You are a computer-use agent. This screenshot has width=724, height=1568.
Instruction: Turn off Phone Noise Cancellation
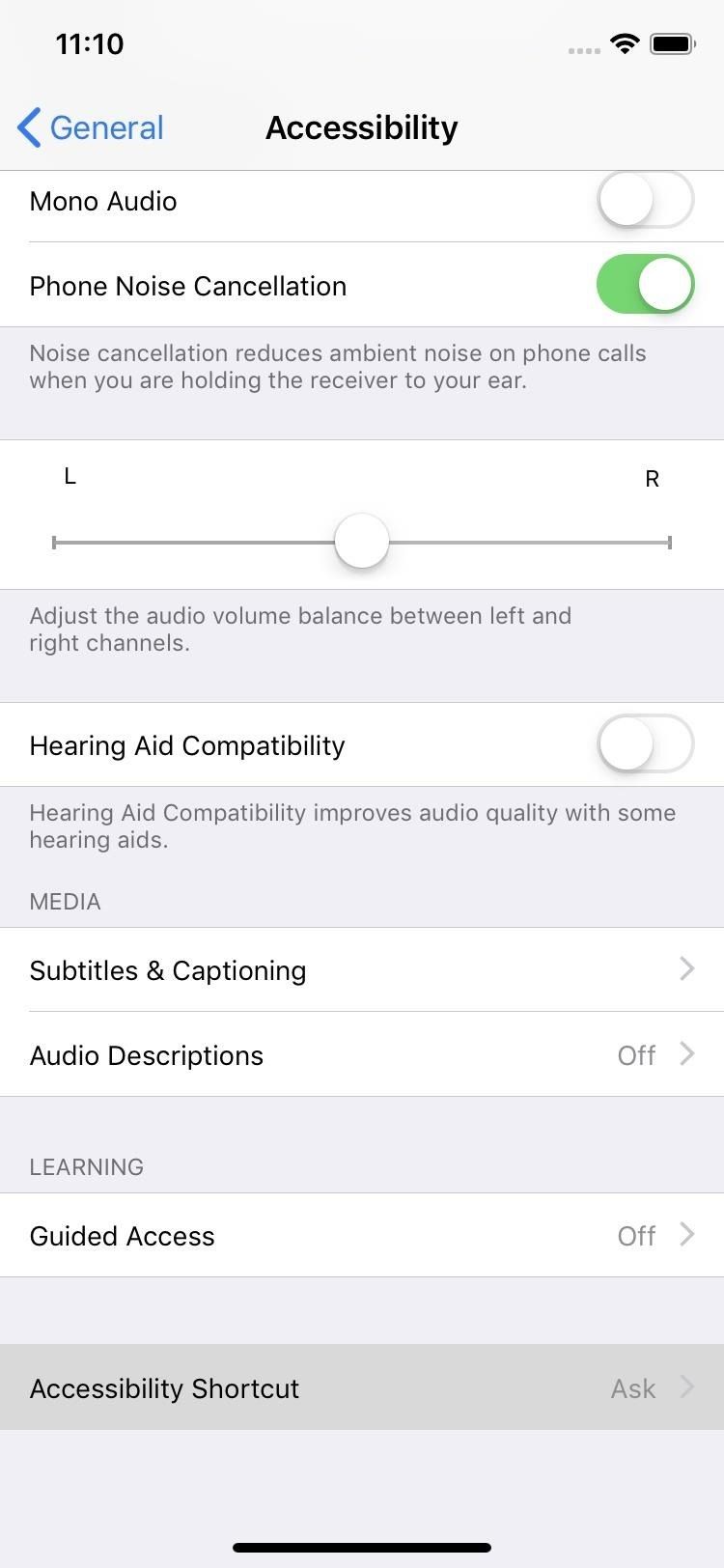pos(645,285)
